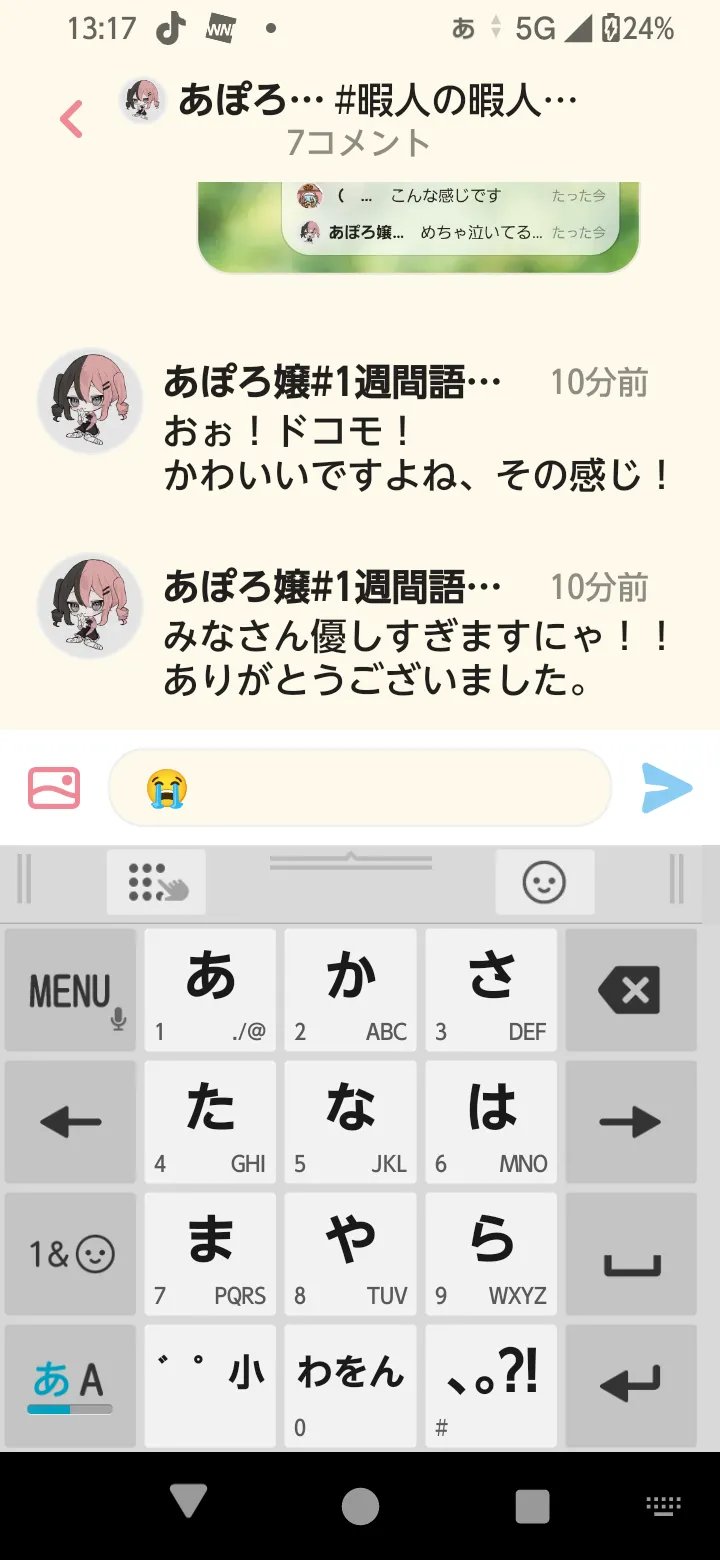Open the keyboard handwriting input mode
The image size is (720, 1560).
156,882
